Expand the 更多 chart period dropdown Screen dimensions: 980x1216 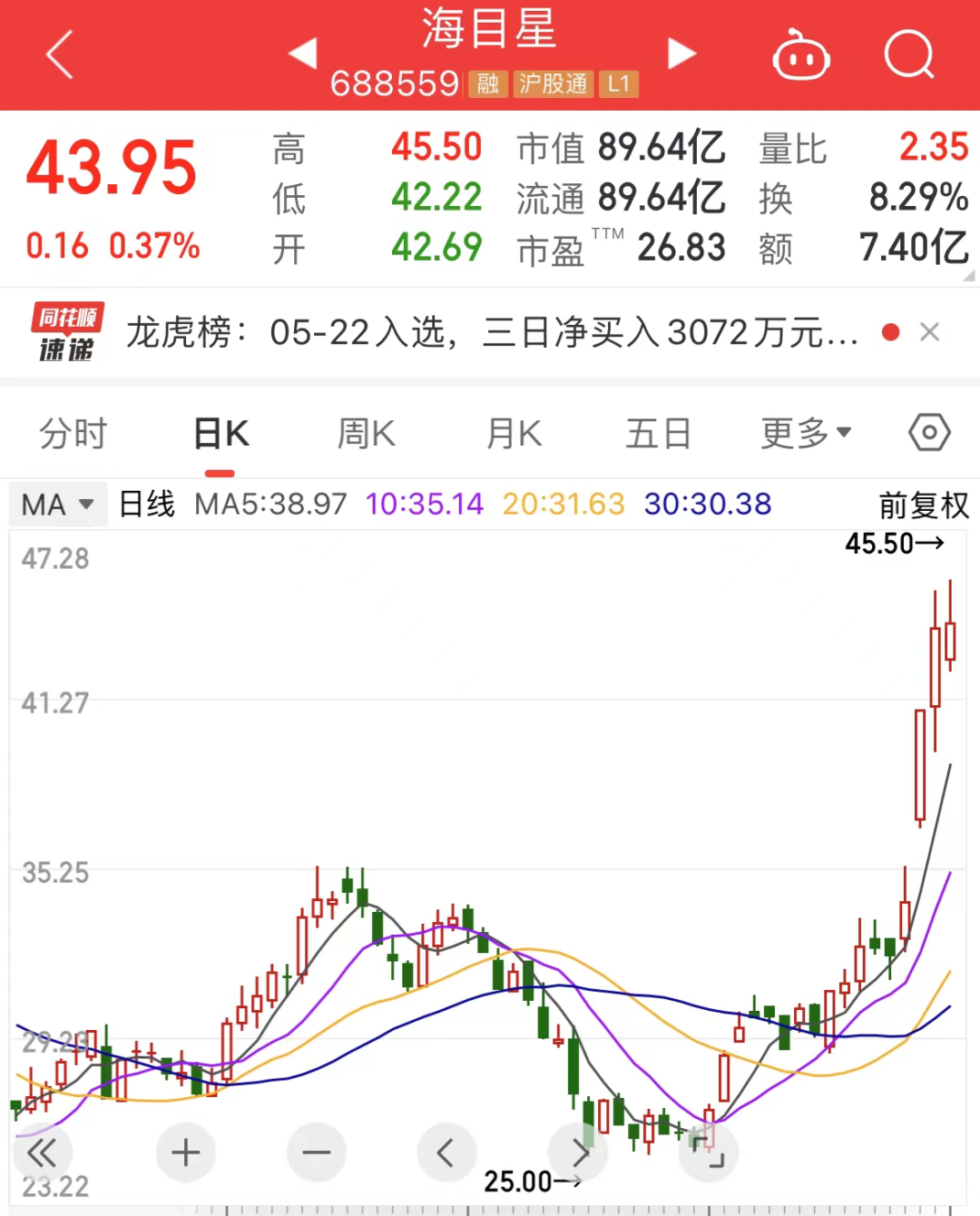tap(806, 434)
